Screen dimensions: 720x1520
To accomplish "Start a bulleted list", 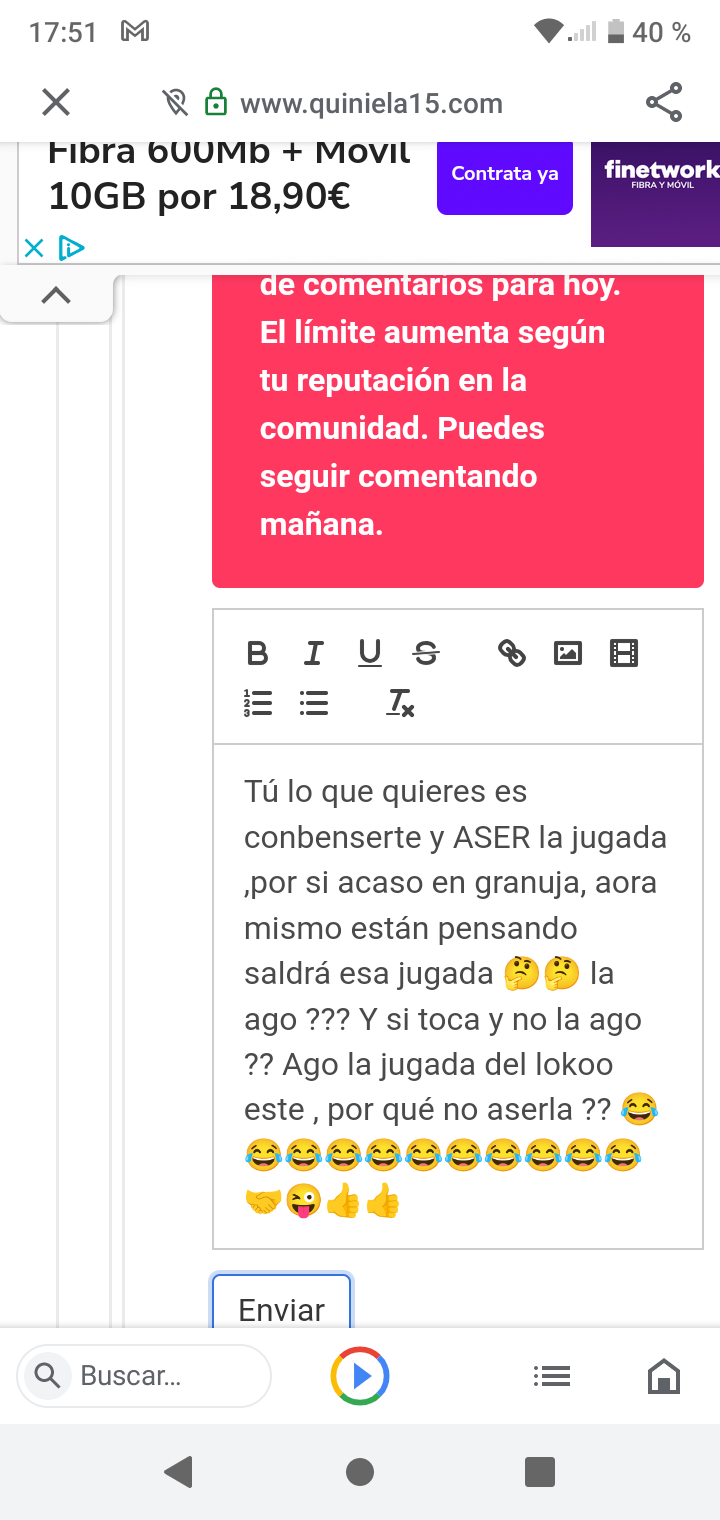I will click(314, 704).
